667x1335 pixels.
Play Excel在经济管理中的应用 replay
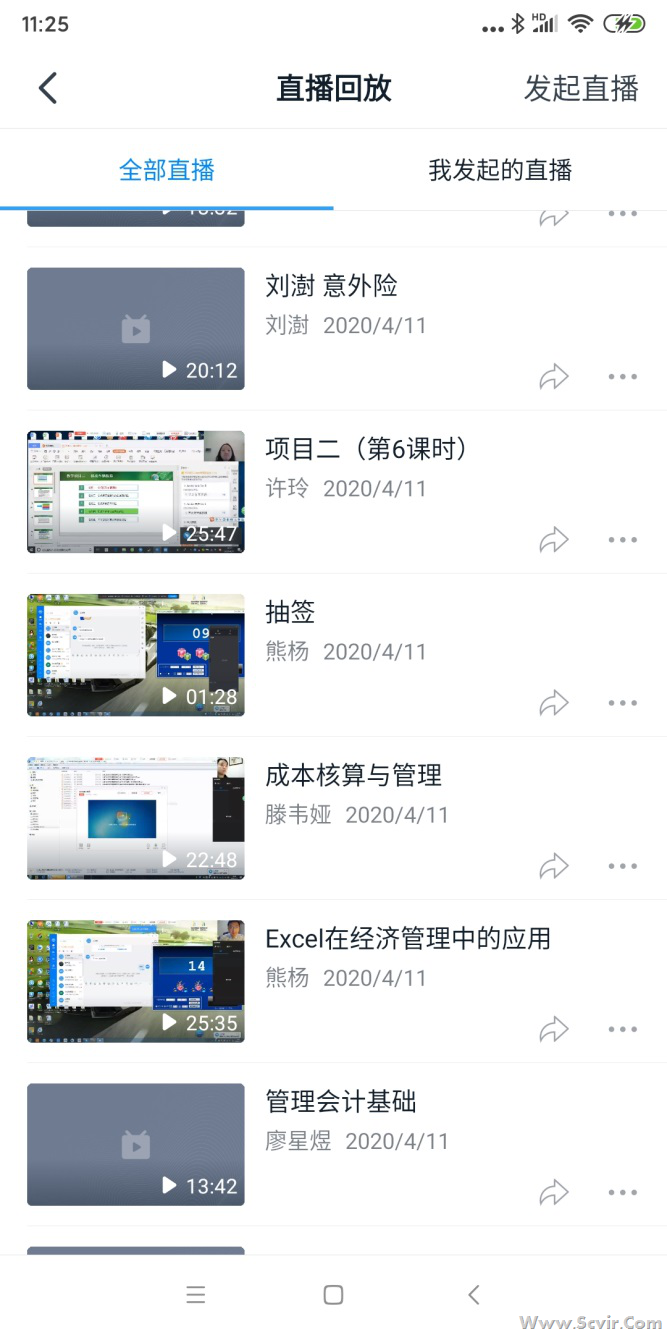[x=136, y=981]
